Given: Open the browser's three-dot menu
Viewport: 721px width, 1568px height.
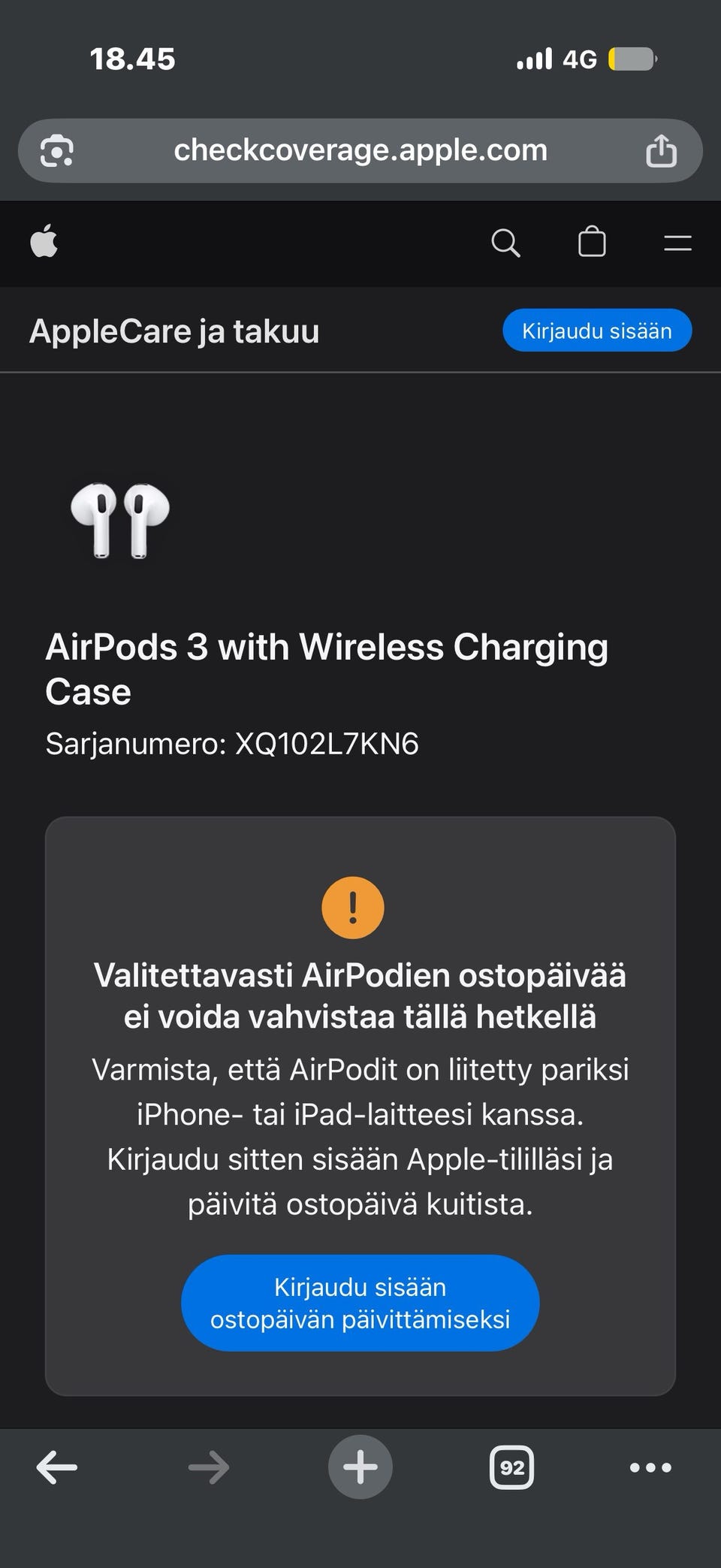Looking at the screenshot, I should [650, 1467].
